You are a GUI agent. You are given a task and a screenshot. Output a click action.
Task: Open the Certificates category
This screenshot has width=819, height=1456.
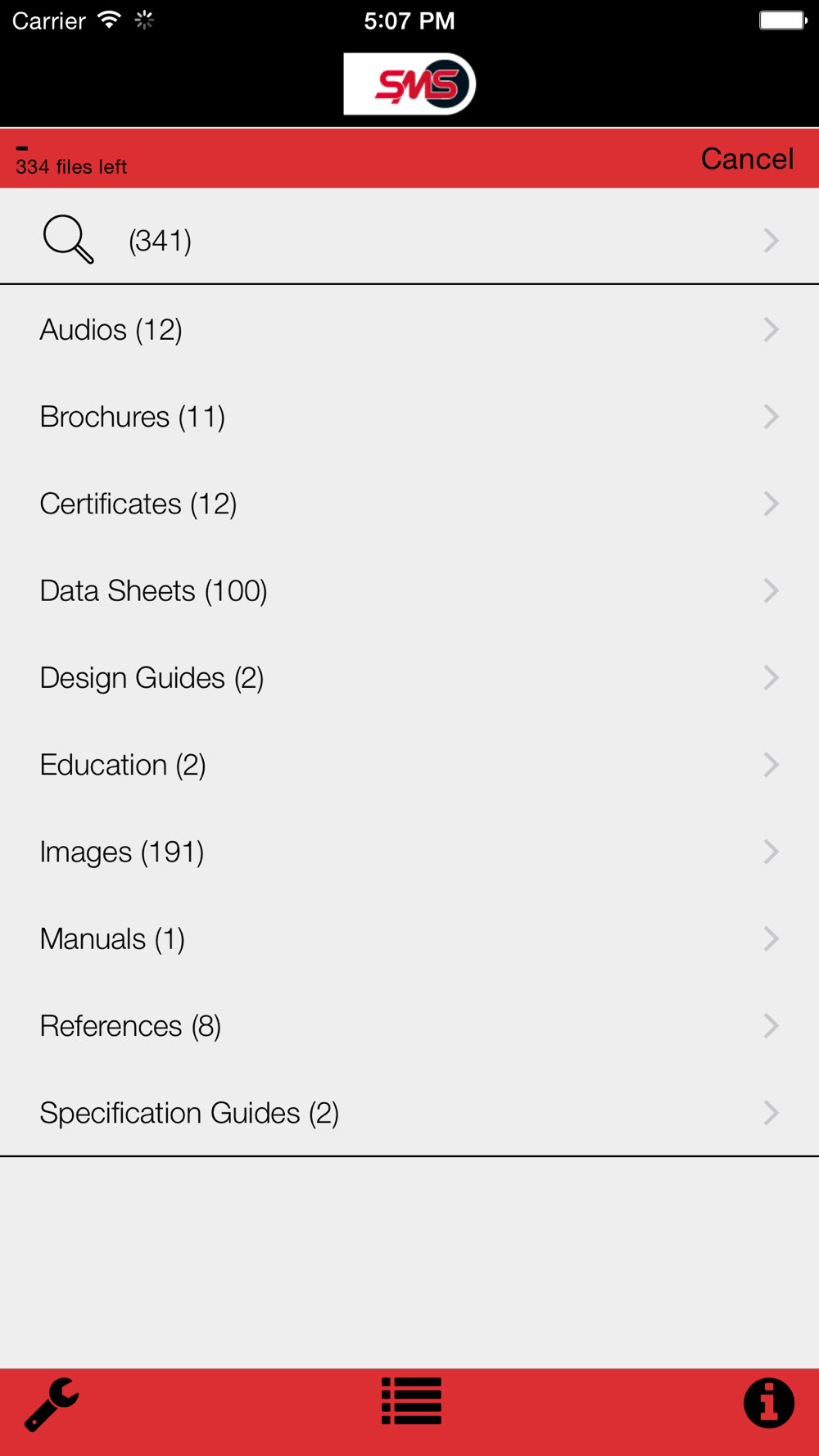[x=409, y=504]
